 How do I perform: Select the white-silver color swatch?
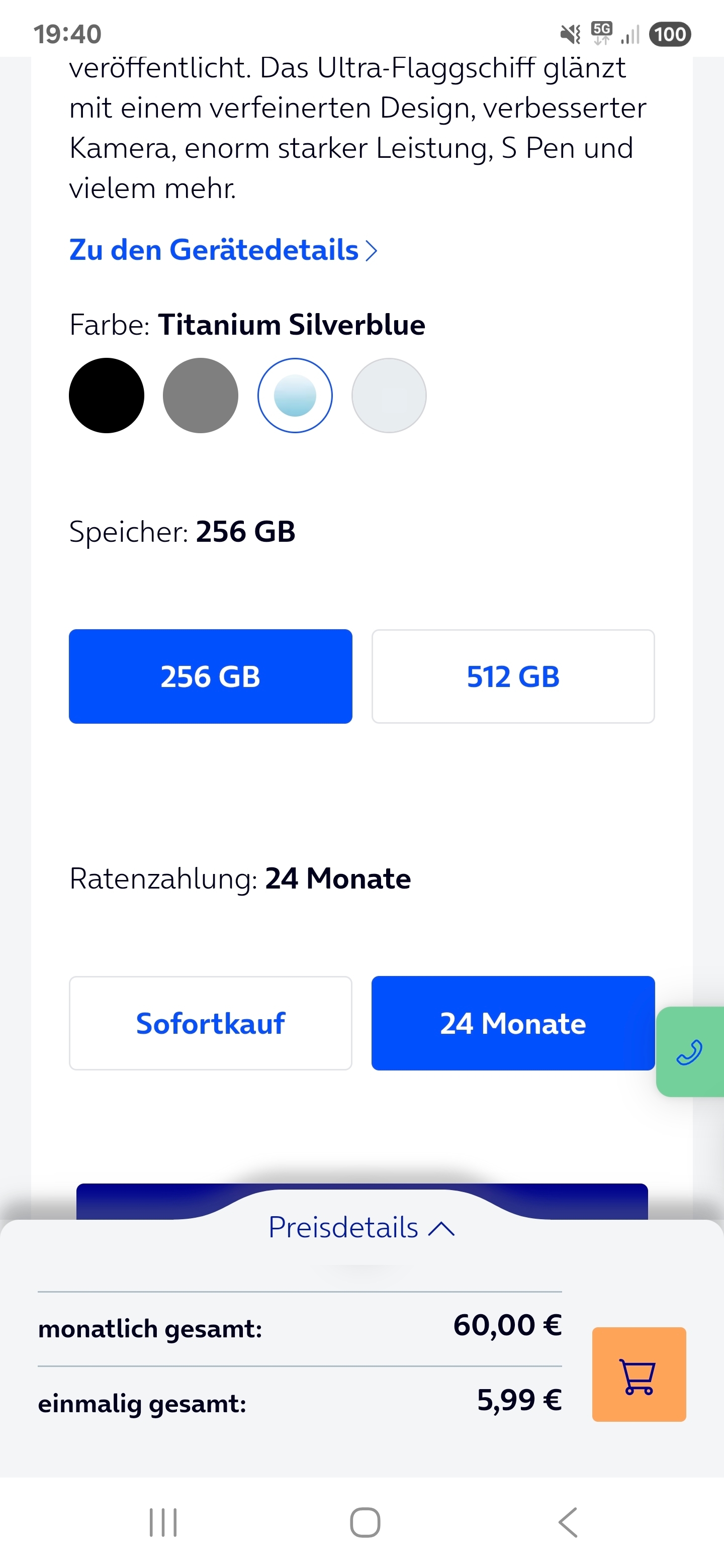coord(389,396)
